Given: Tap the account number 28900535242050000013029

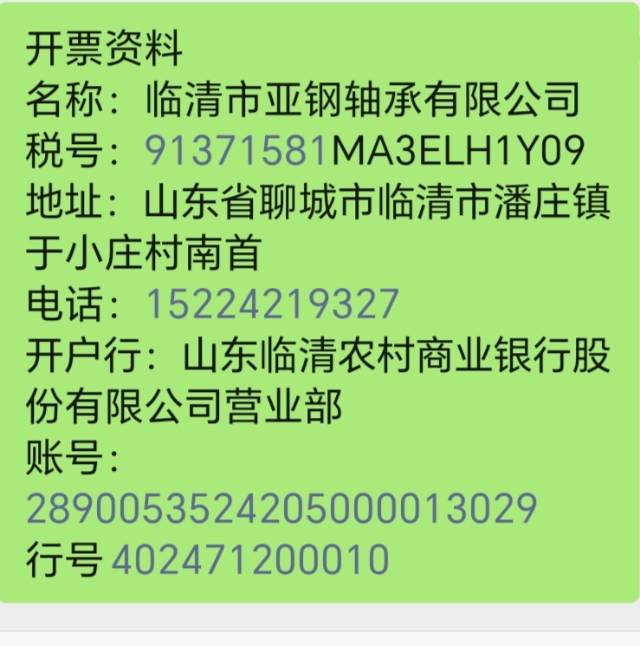Looking at the screenshot, I should (281, 508).
